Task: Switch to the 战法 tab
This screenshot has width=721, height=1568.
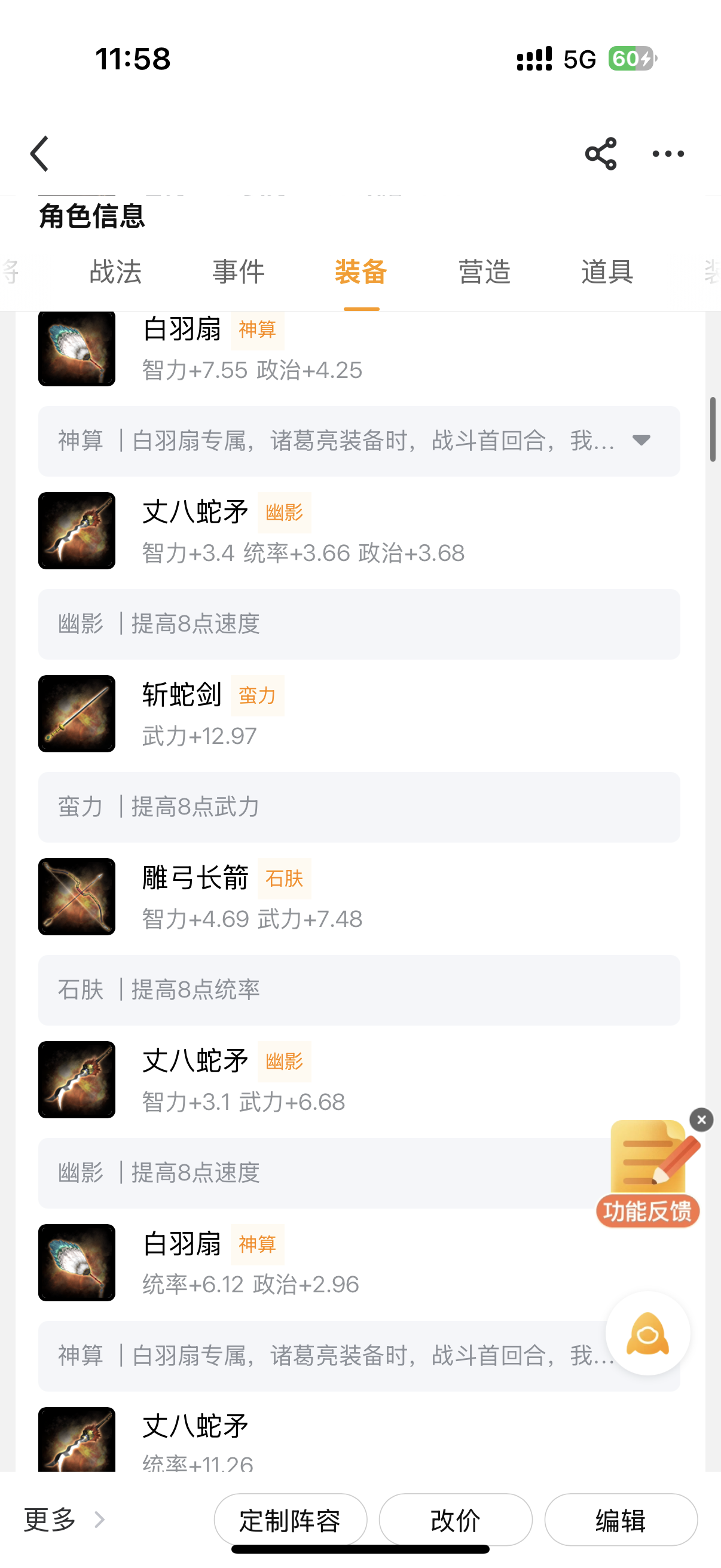Action: (x=115, y=271)
